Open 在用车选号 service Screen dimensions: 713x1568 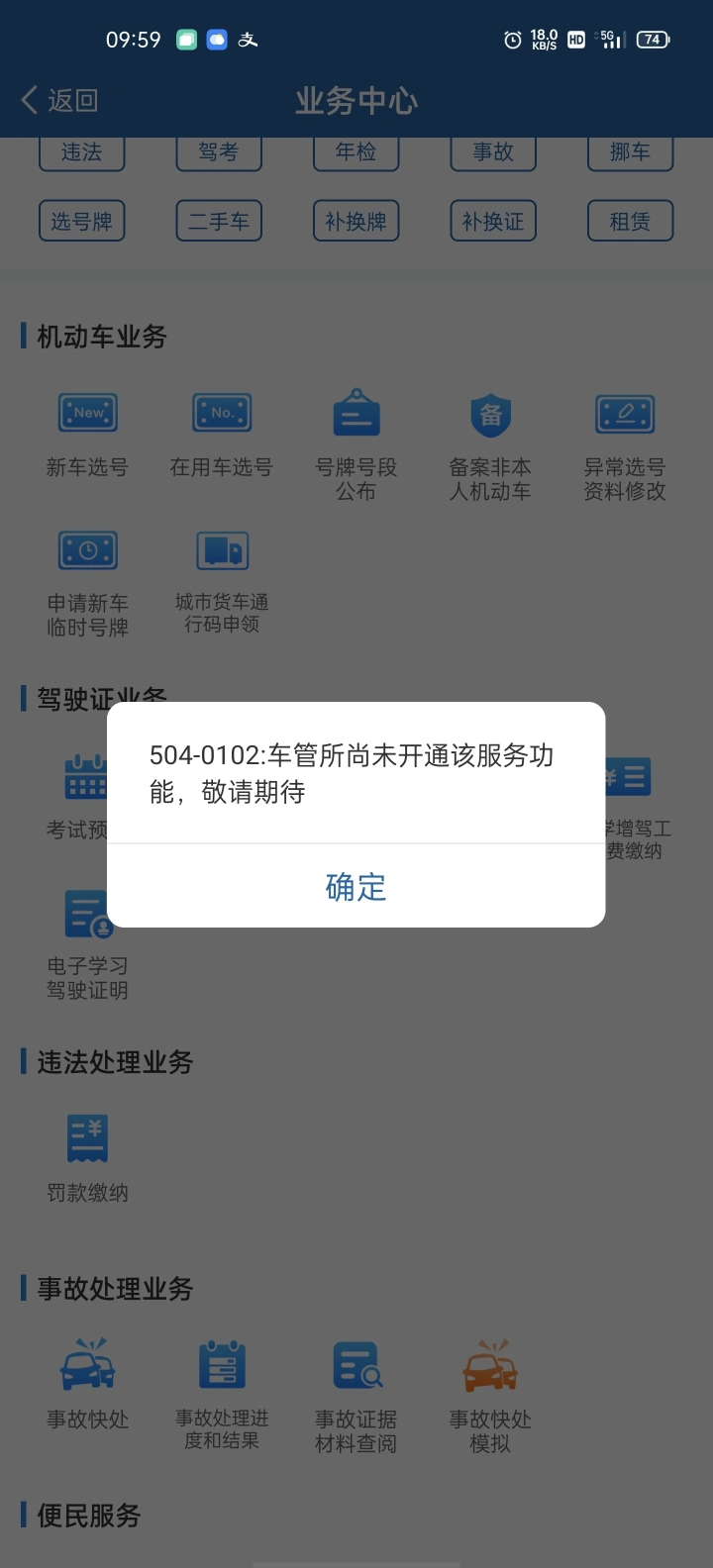(x=222, y=435)
